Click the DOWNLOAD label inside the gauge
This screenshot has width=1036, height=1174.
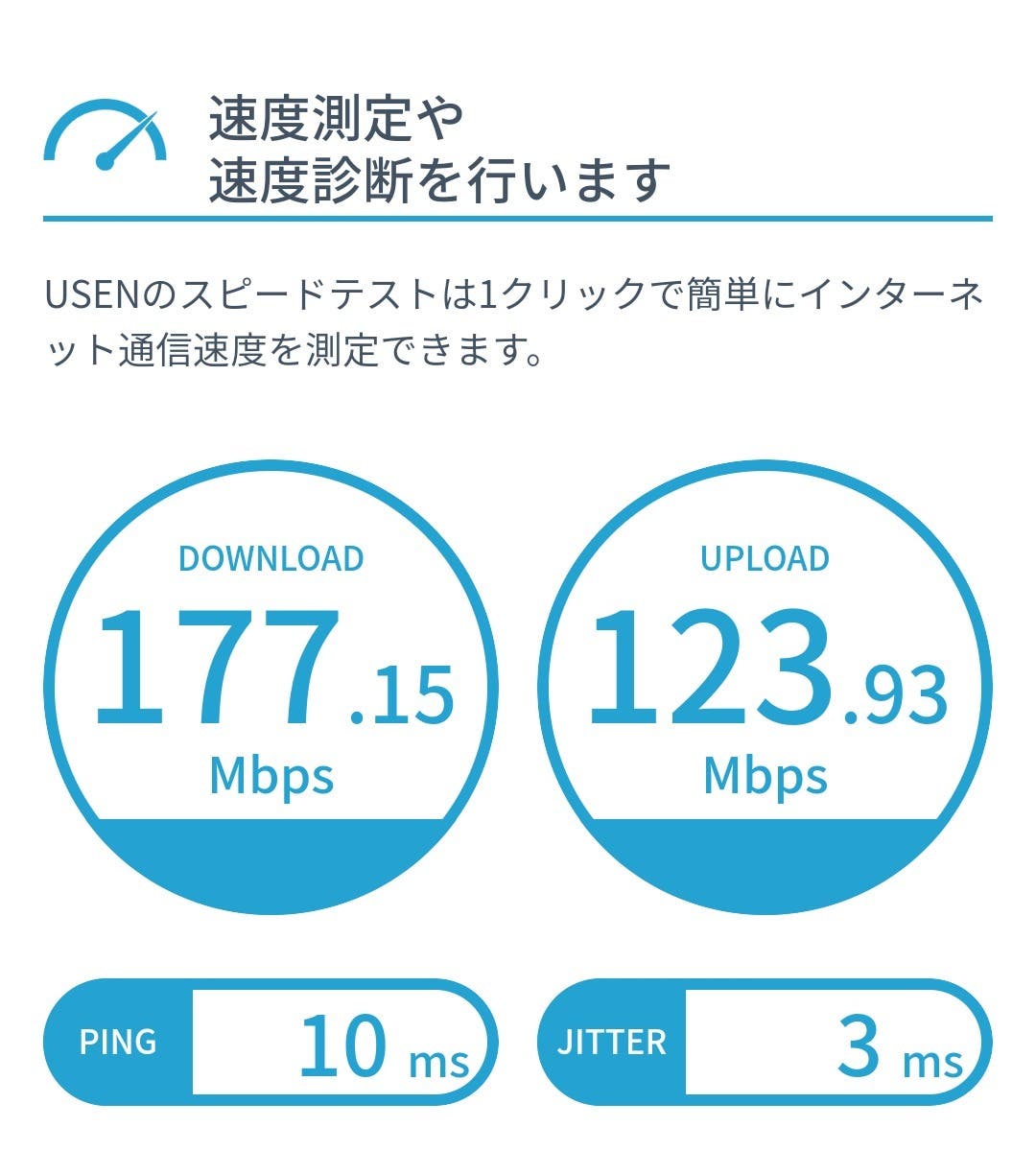coord(272,556)
